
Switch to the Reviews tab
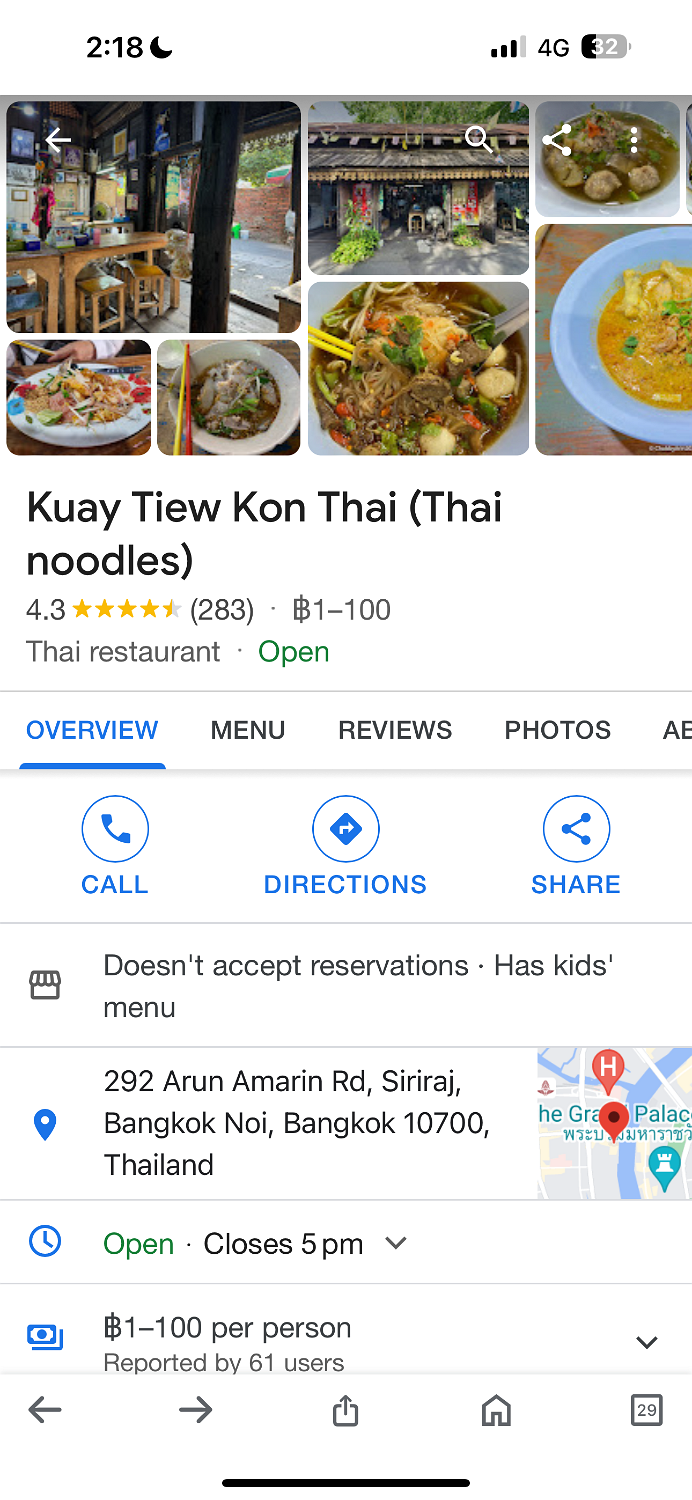pyautogui.click(x=395, y=730)
